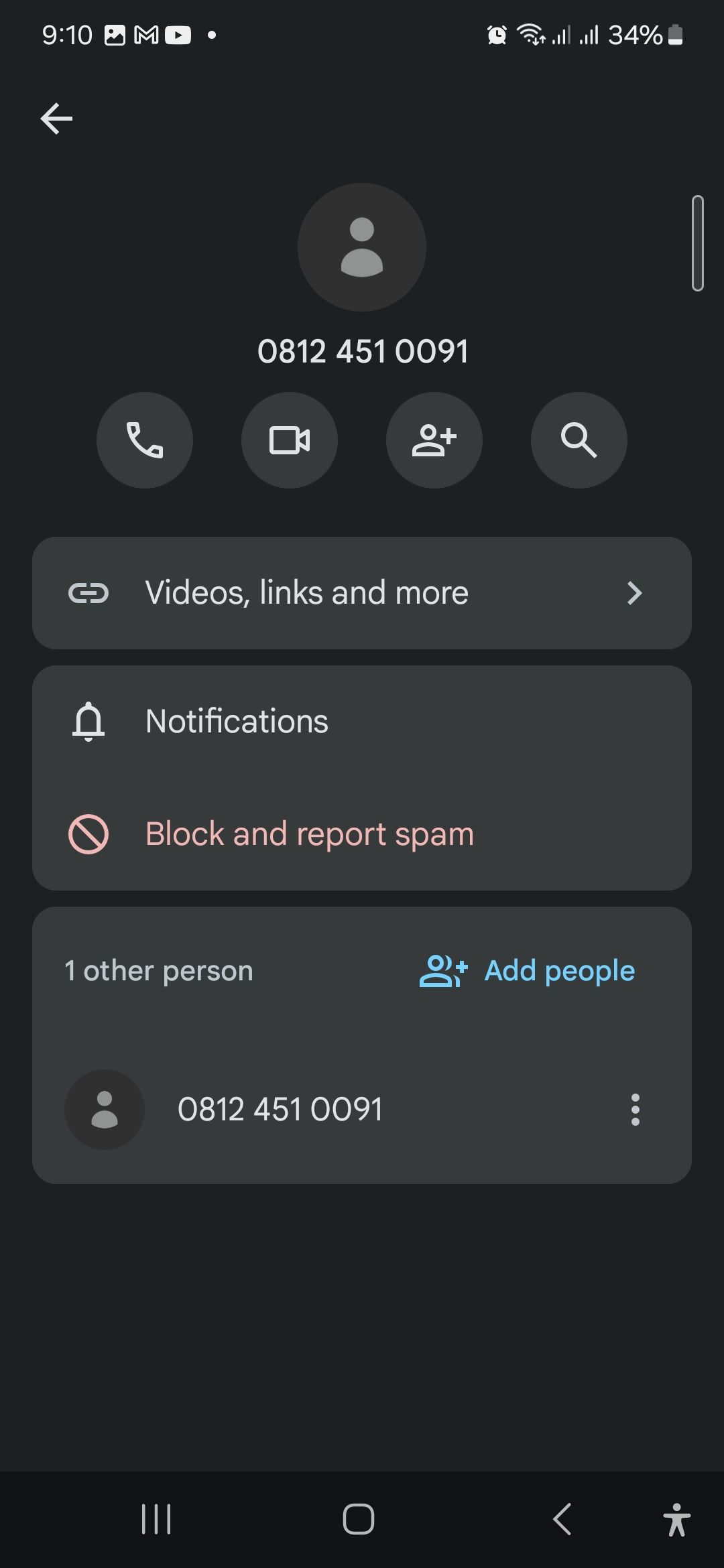
Task: Click the Add people link
Action: 558,970
